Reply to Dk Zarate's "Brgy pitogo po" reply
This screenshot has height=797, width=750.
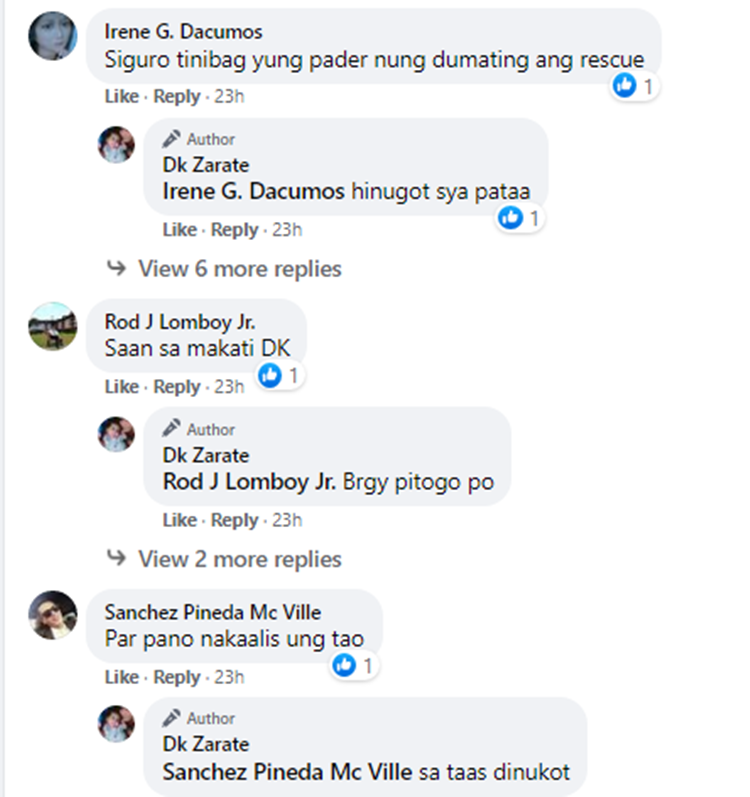click(x=235, y=520)
